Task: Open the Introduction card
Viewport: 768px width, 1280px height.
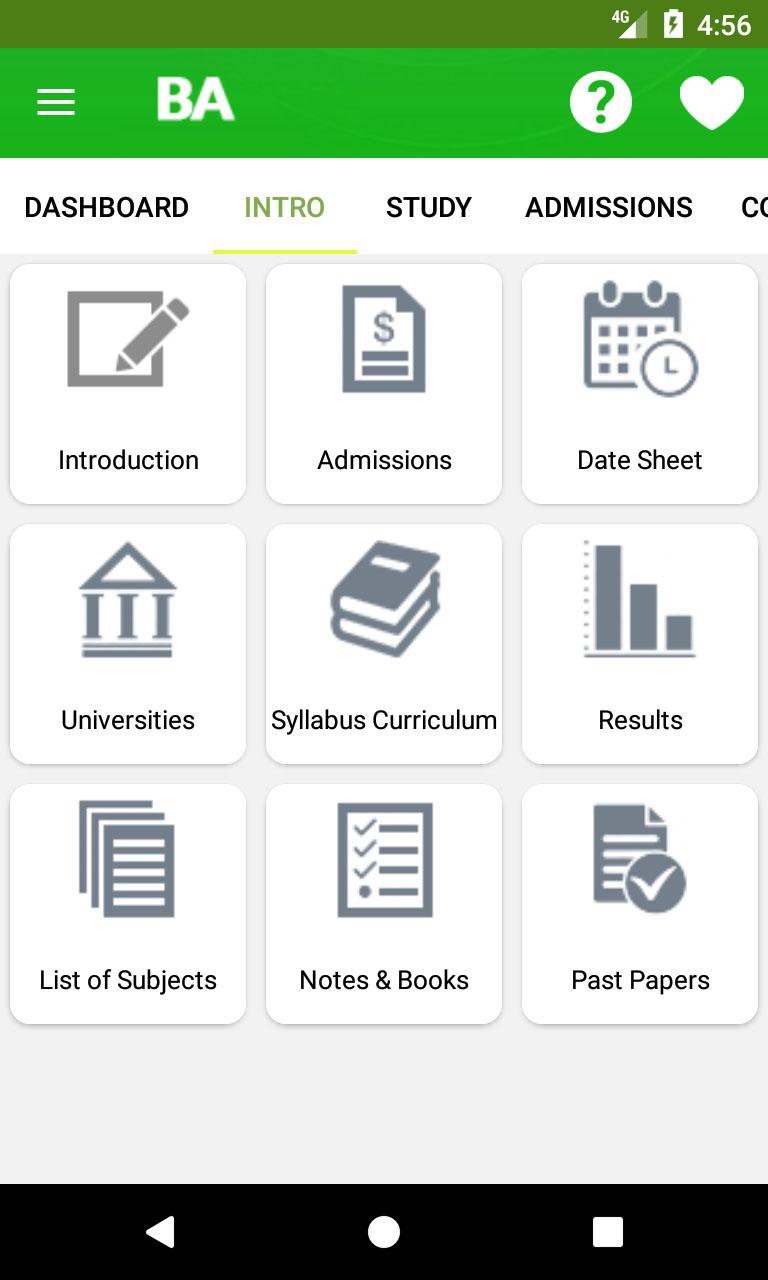Action: (128, 384)
